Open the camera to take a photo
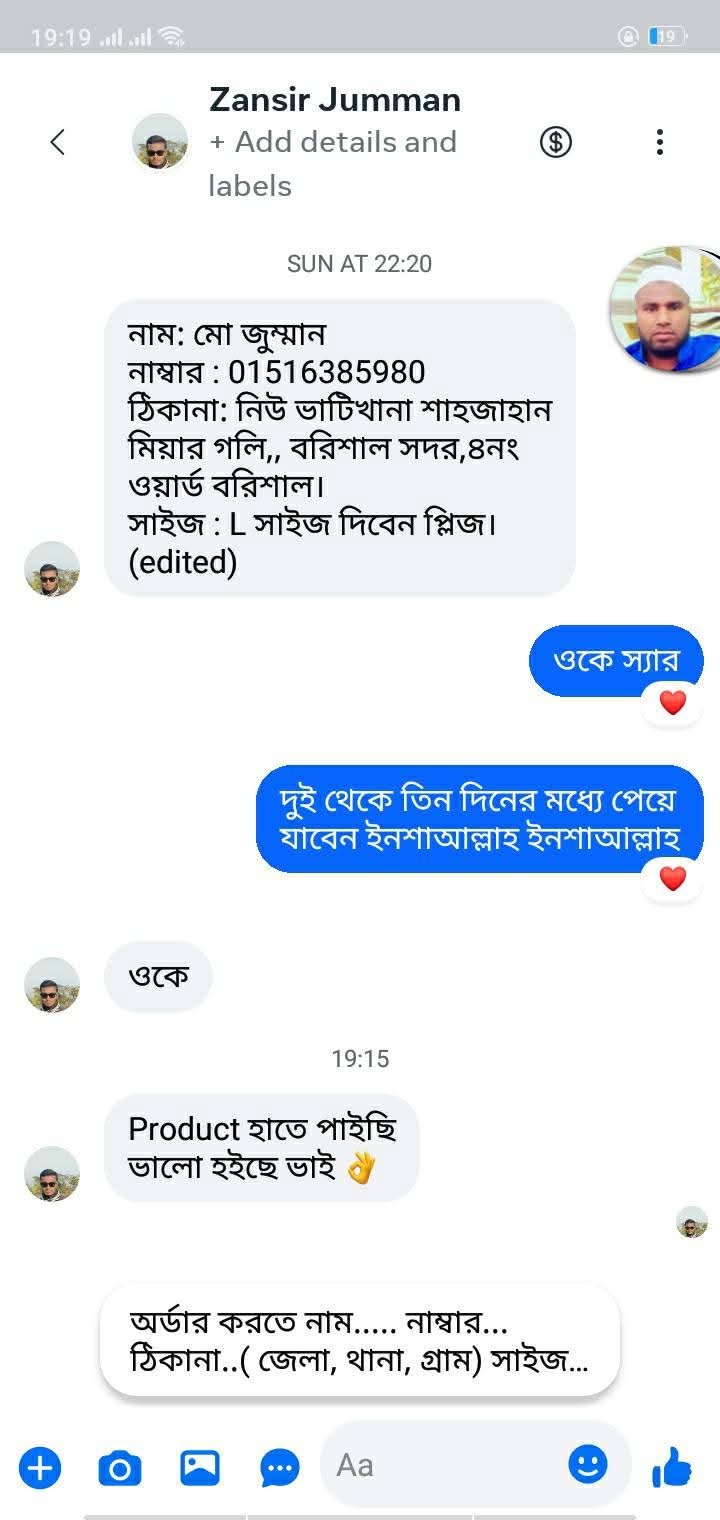The image size is (720, 1520). point(120,1468)
